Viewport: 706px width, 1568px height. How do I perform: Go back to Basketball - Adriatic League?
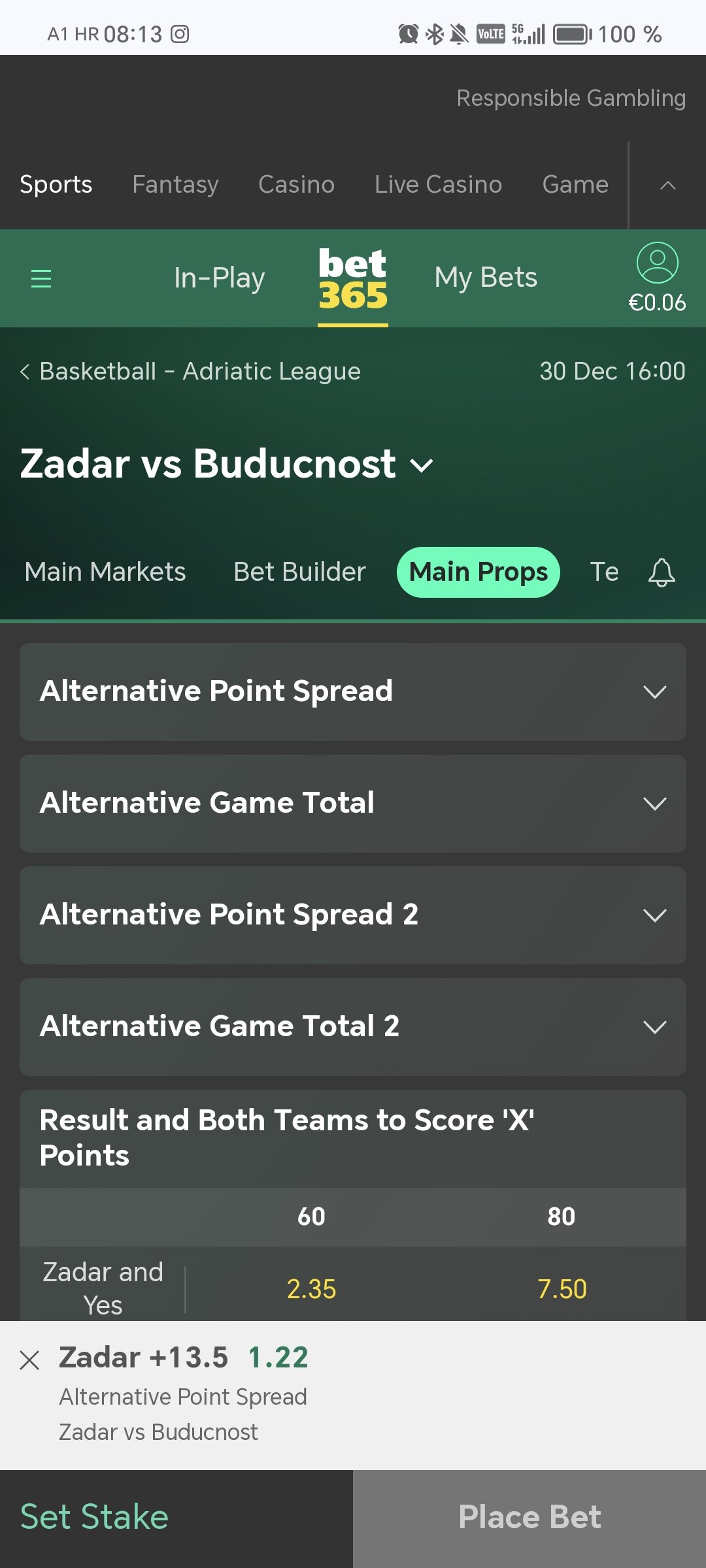[x=190, y=371]
